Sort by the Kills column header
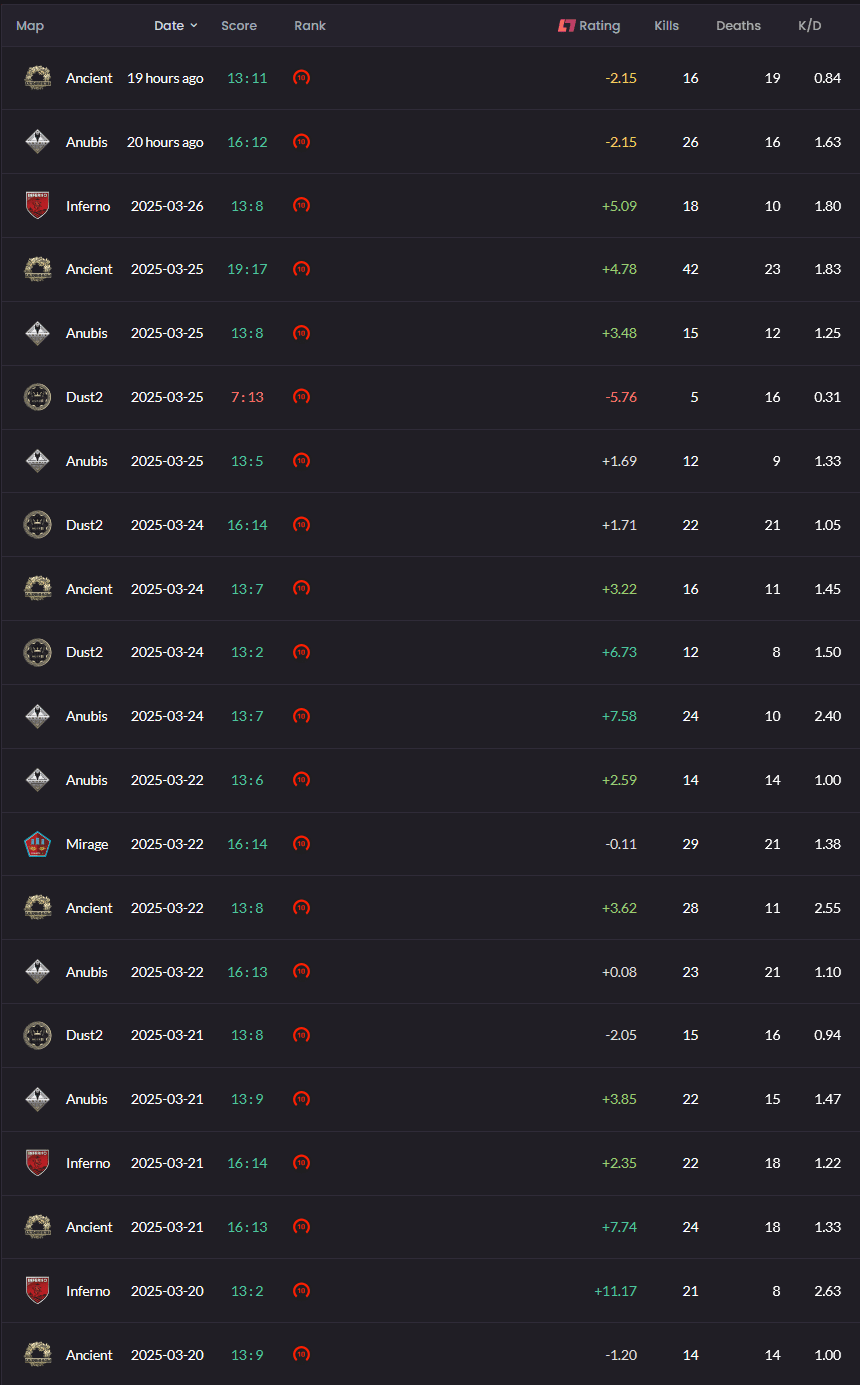The height and width of the screenshot is (1385, 860). coord(666,26)
